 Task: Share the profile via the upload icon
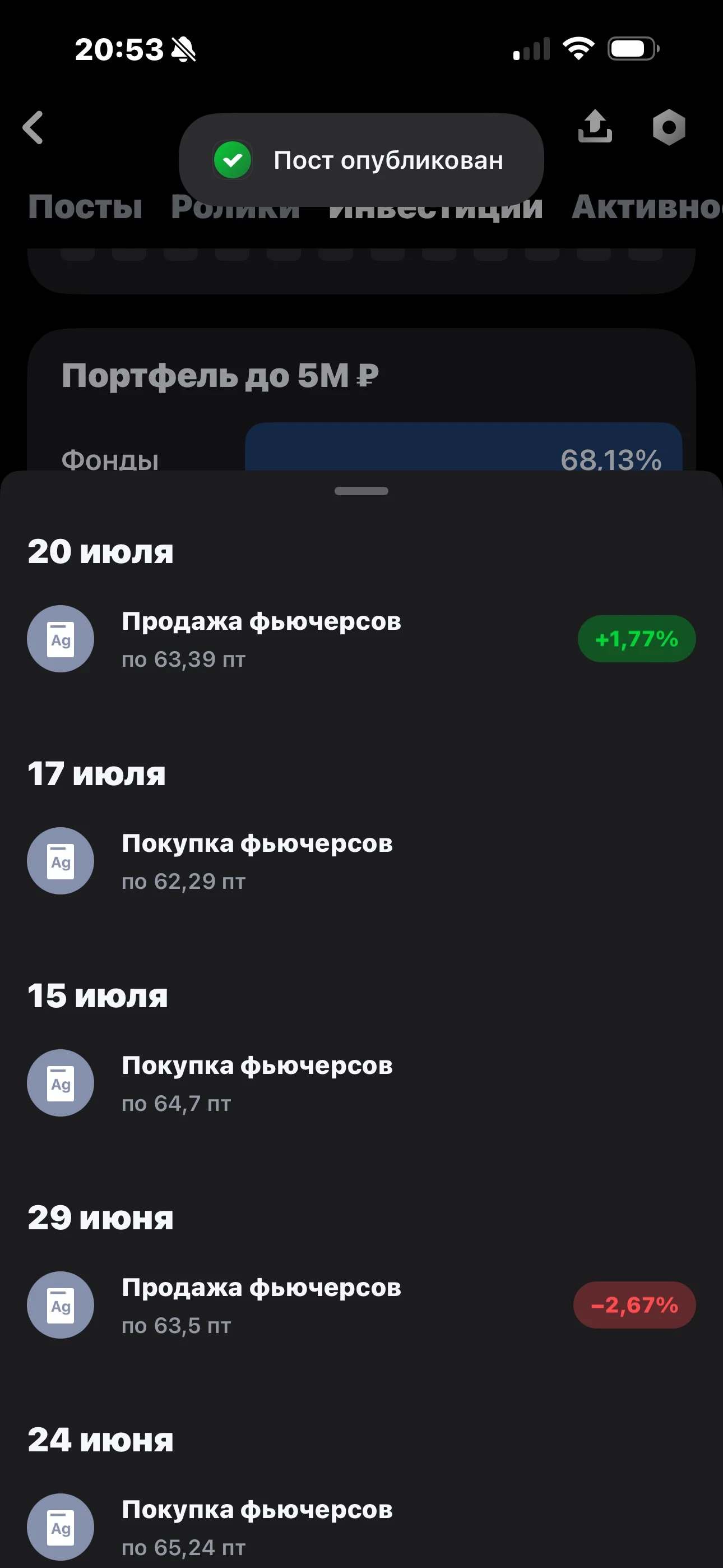coord(595,127)
